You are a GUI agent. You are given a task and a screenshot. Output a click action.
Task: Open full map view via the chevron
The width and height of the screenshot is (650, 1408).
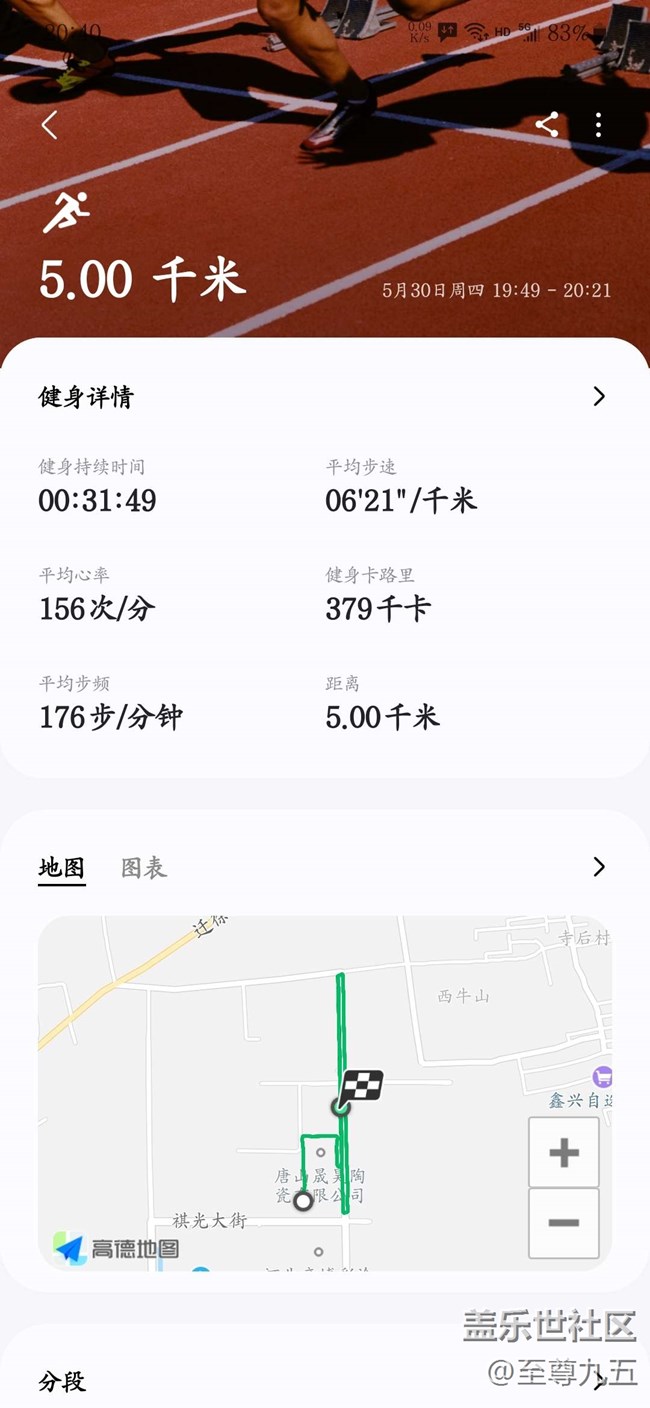coord(599,867)
